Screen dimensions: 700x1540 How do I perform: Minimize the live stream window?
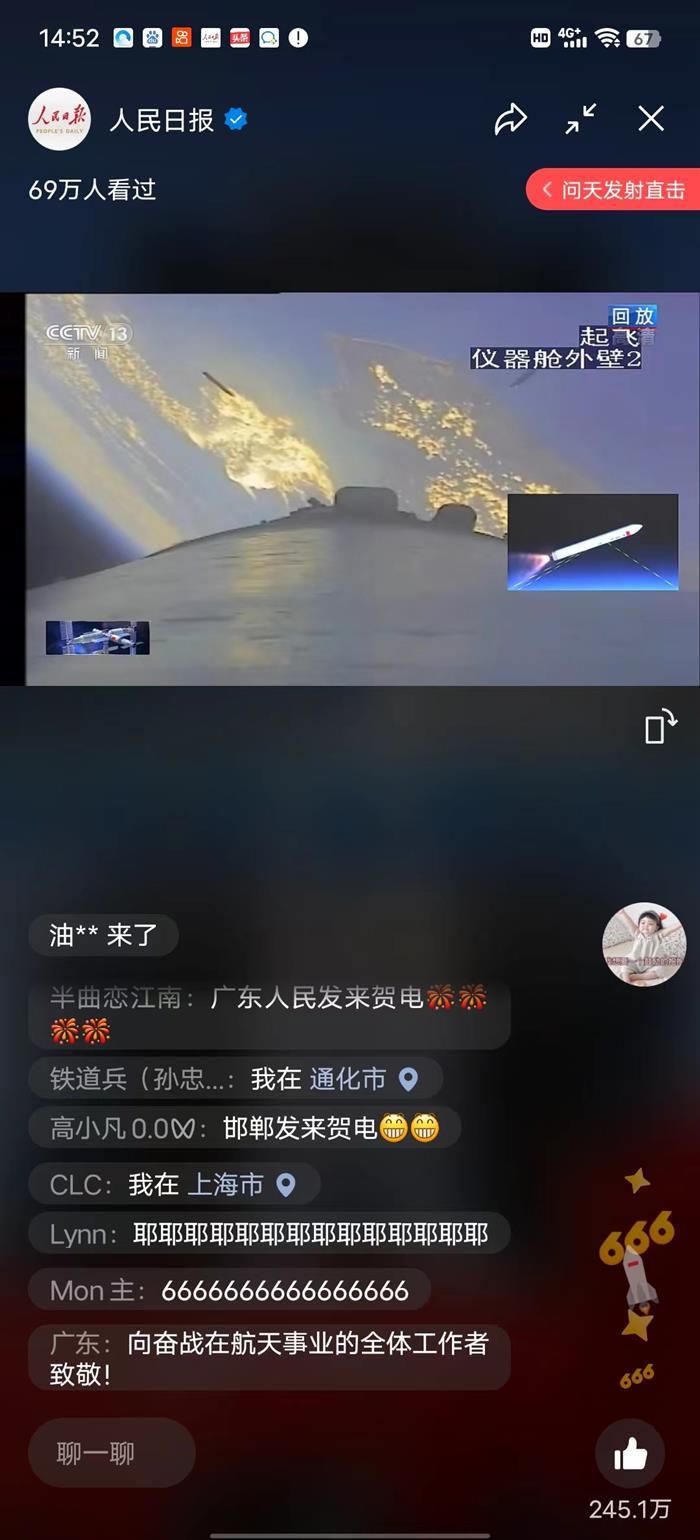coord(581,119)
